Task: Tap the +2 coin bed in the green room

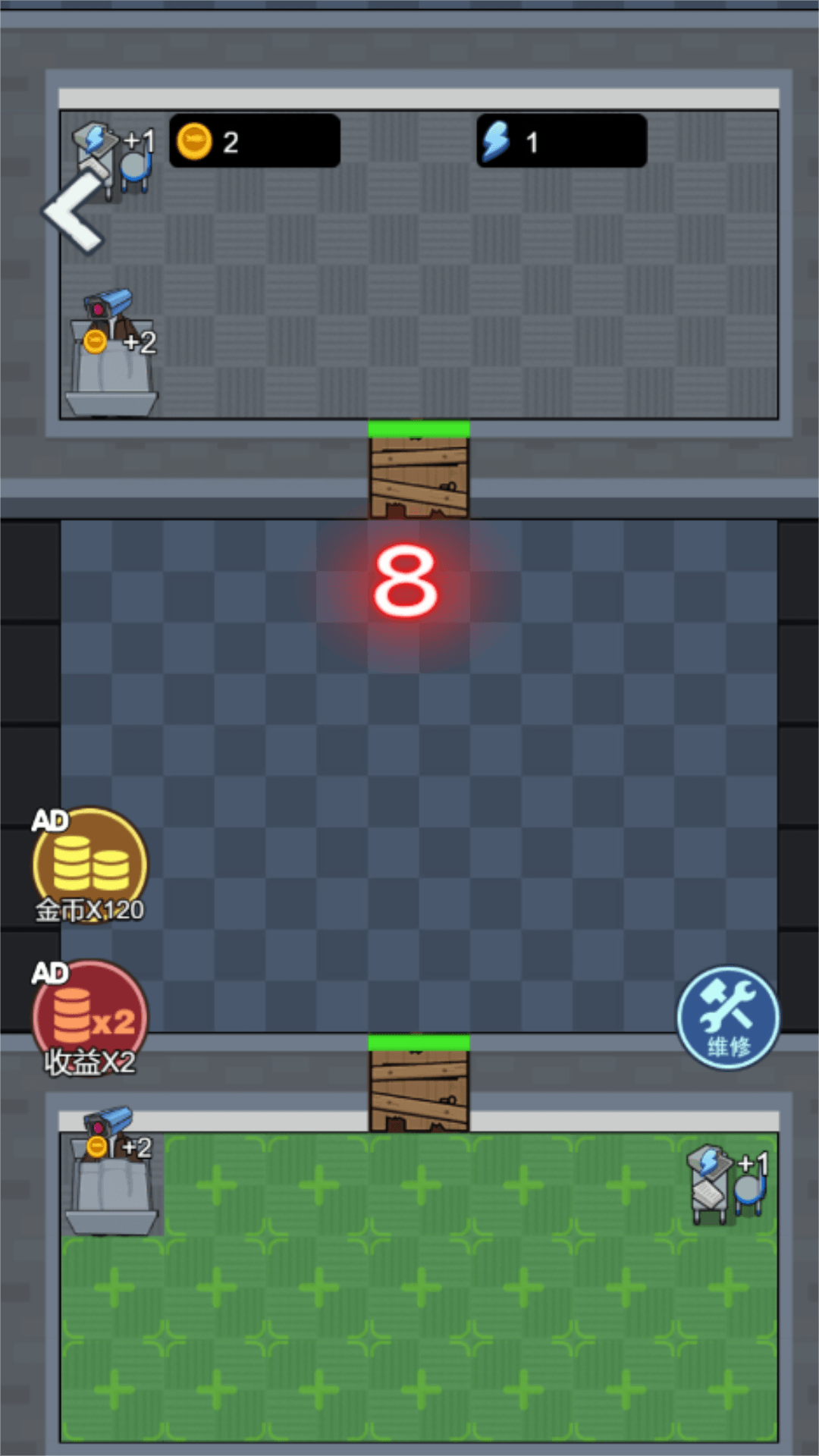Action: coord(111,1172)
